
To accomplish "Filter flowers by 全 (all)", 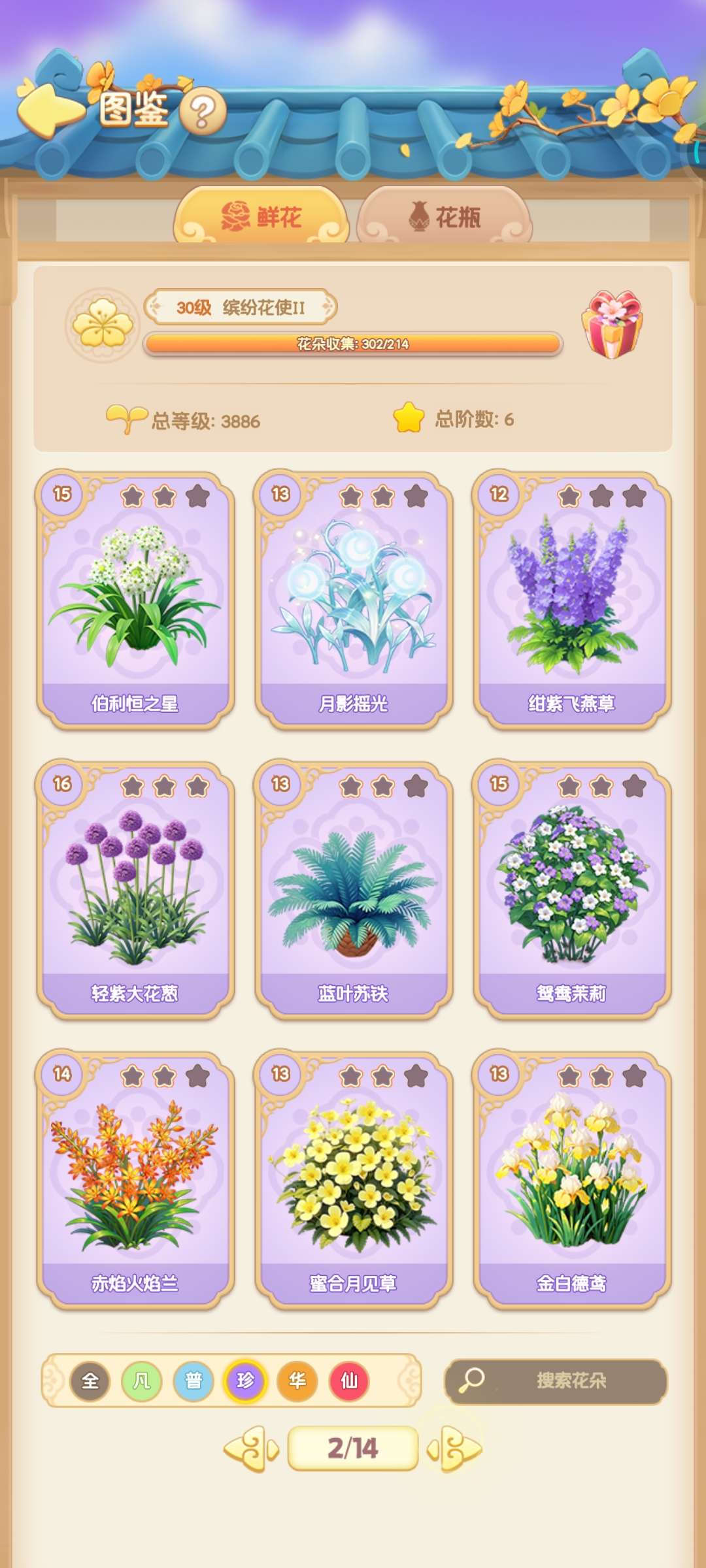I will (x=90, y=1380).
